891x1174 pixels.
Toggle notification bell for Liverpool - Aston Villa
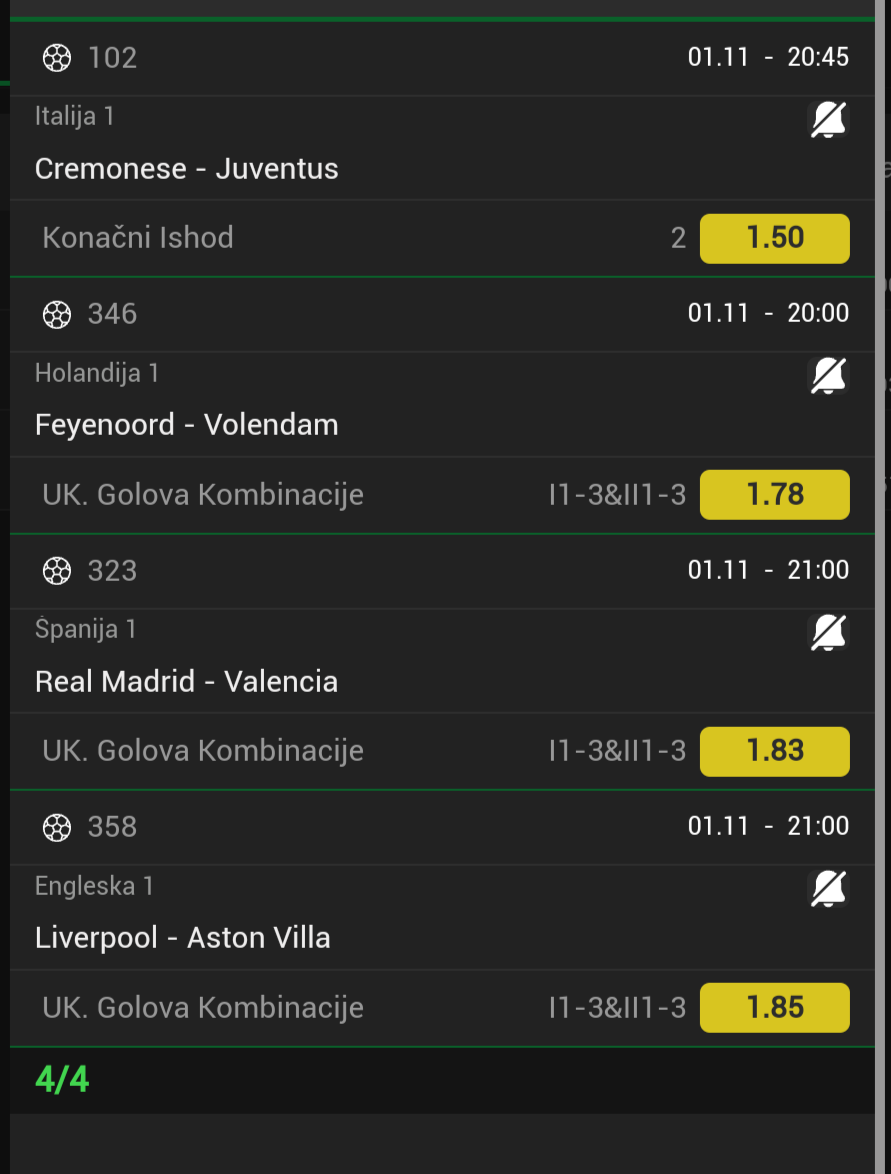(828, 889)
